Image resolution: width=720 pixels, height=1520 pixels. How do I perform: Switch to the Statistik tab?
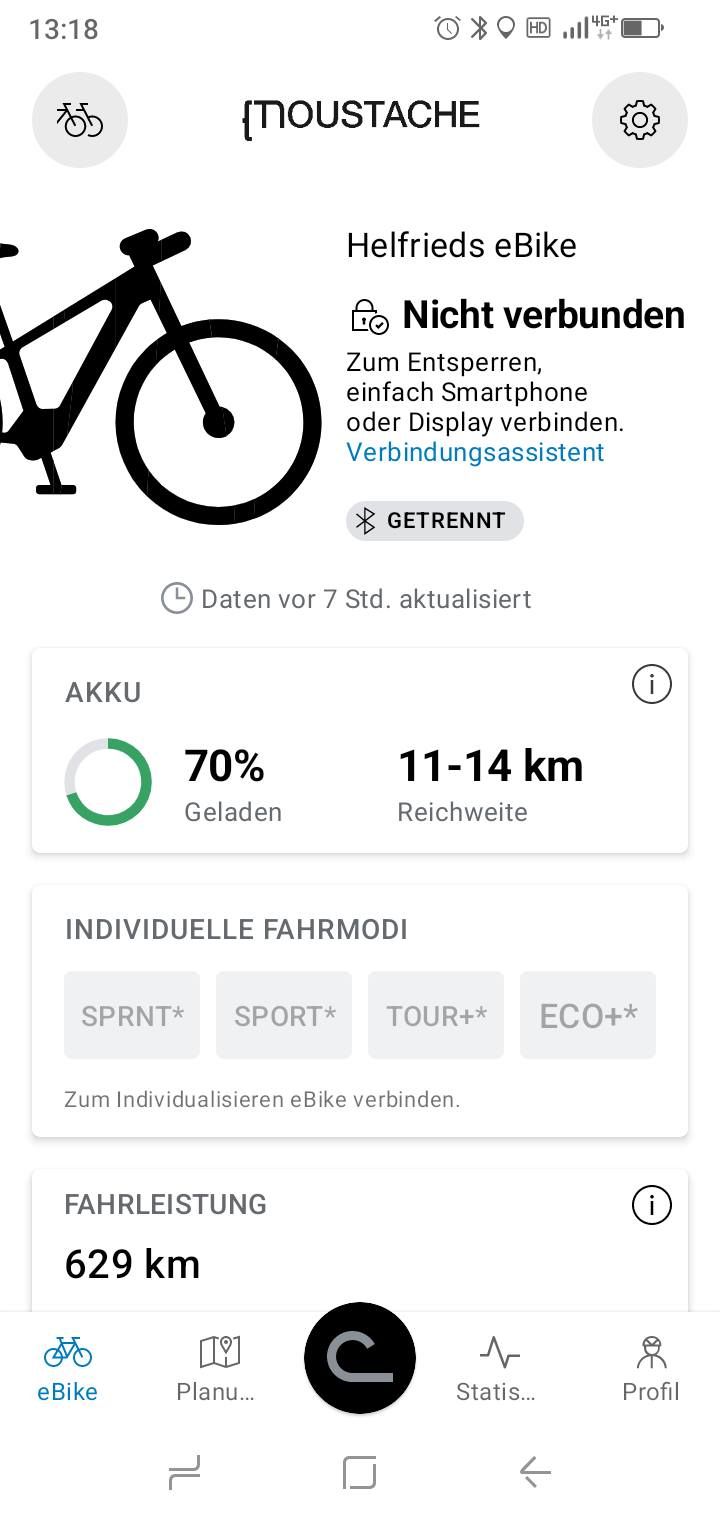click(498, 1368)
